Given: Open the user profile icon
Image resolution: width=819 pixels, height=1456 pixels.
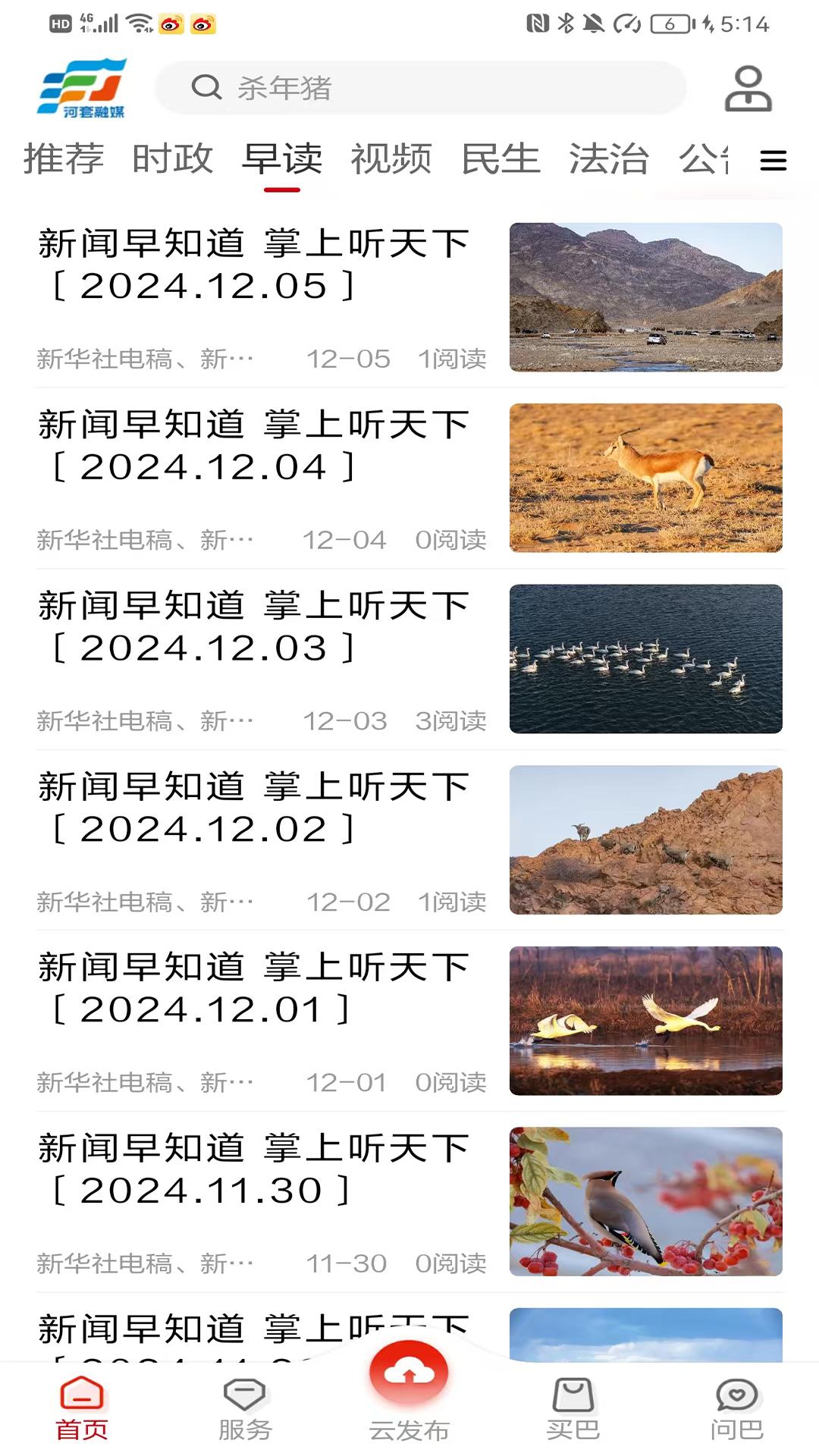Looking at the screenshot, I should coord(747,86).
